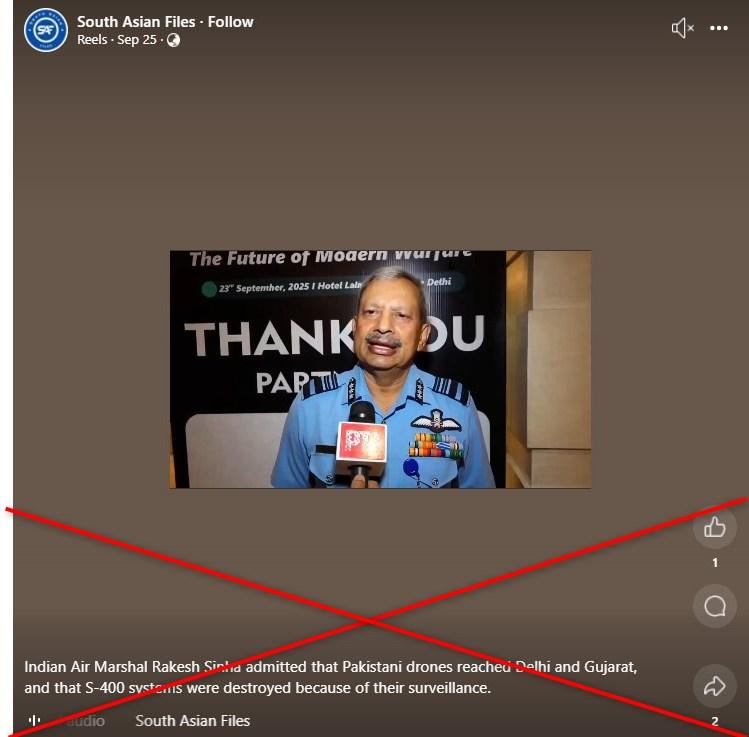749x737 pixels.
Task: Open the South Asian Files page name
Action: click(138, 22)
